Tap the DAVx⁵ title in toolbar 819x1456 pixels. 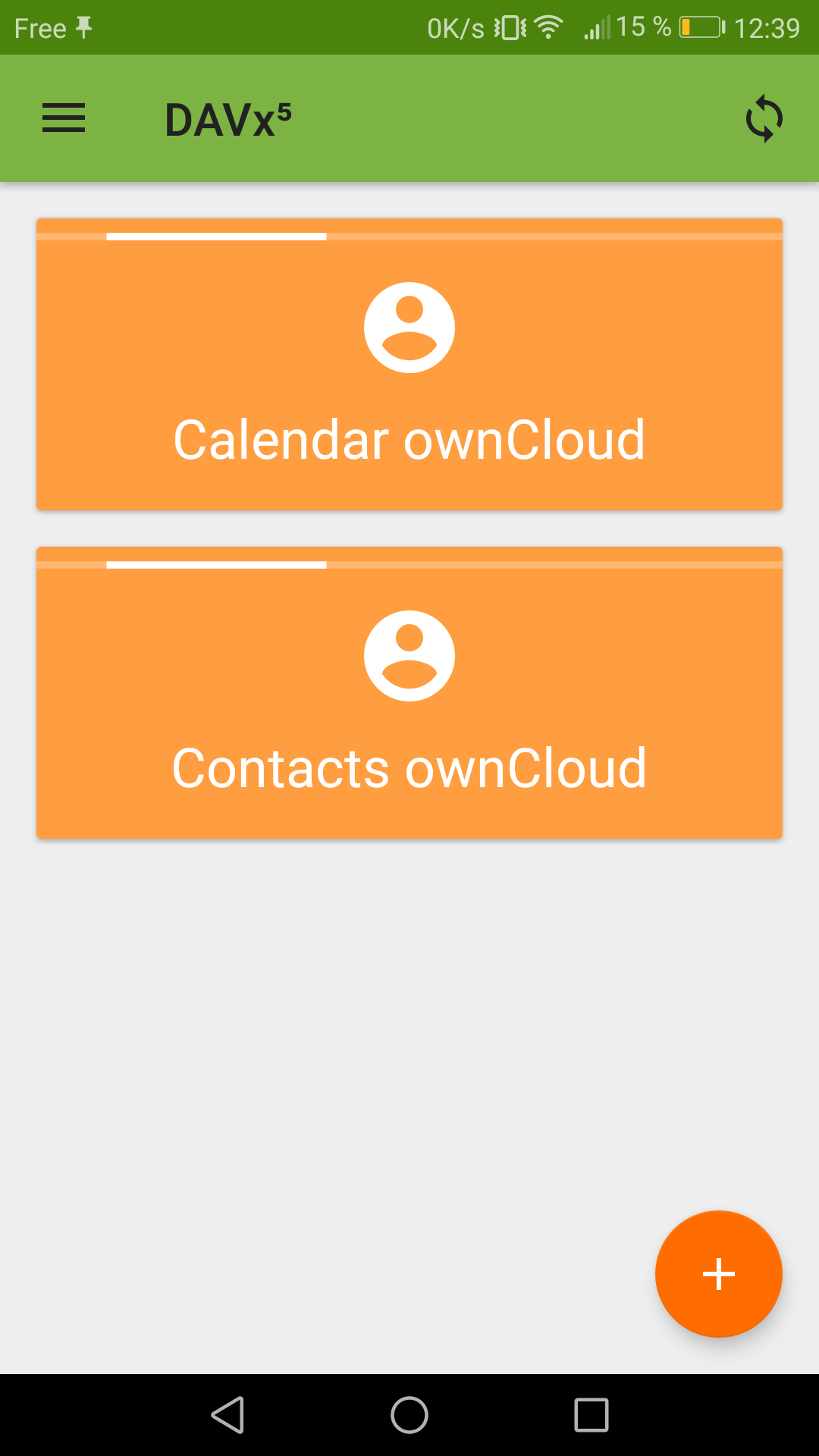227,118
